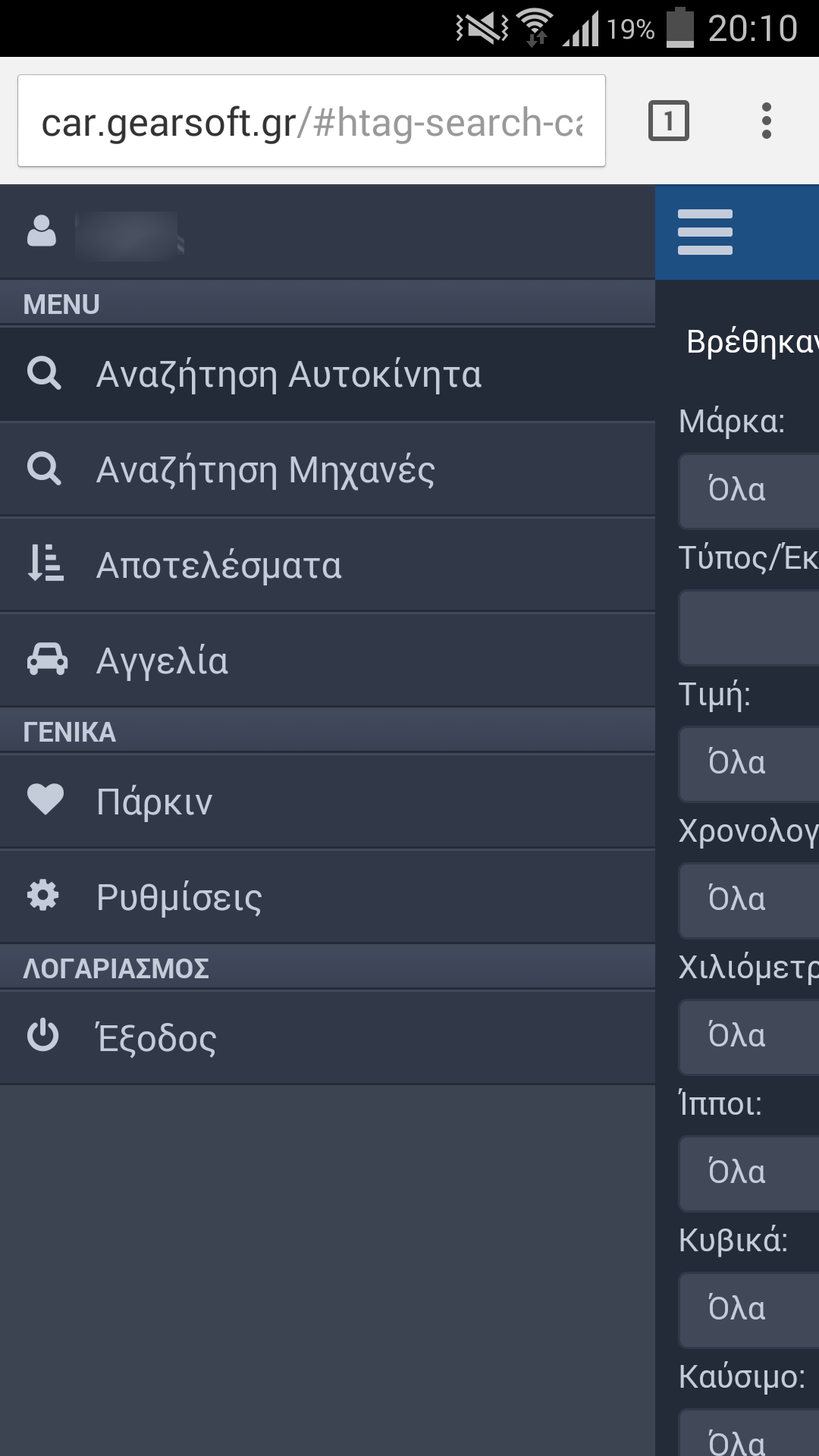Open the browser tab switcher
The image size is (819, 1456).
coord(669,121)
